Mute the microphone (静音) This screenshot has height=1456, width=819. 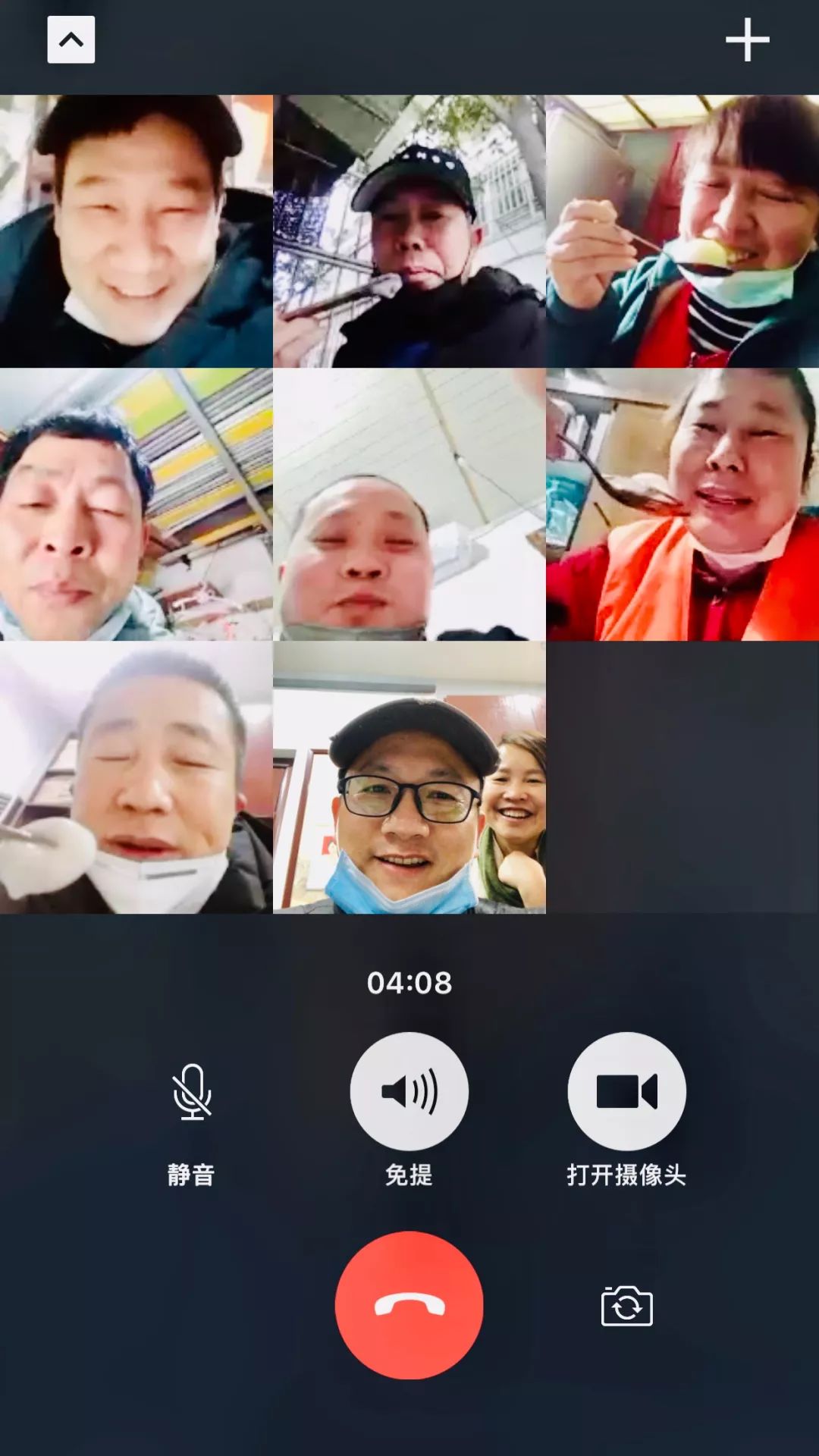tap(192, 1092)
